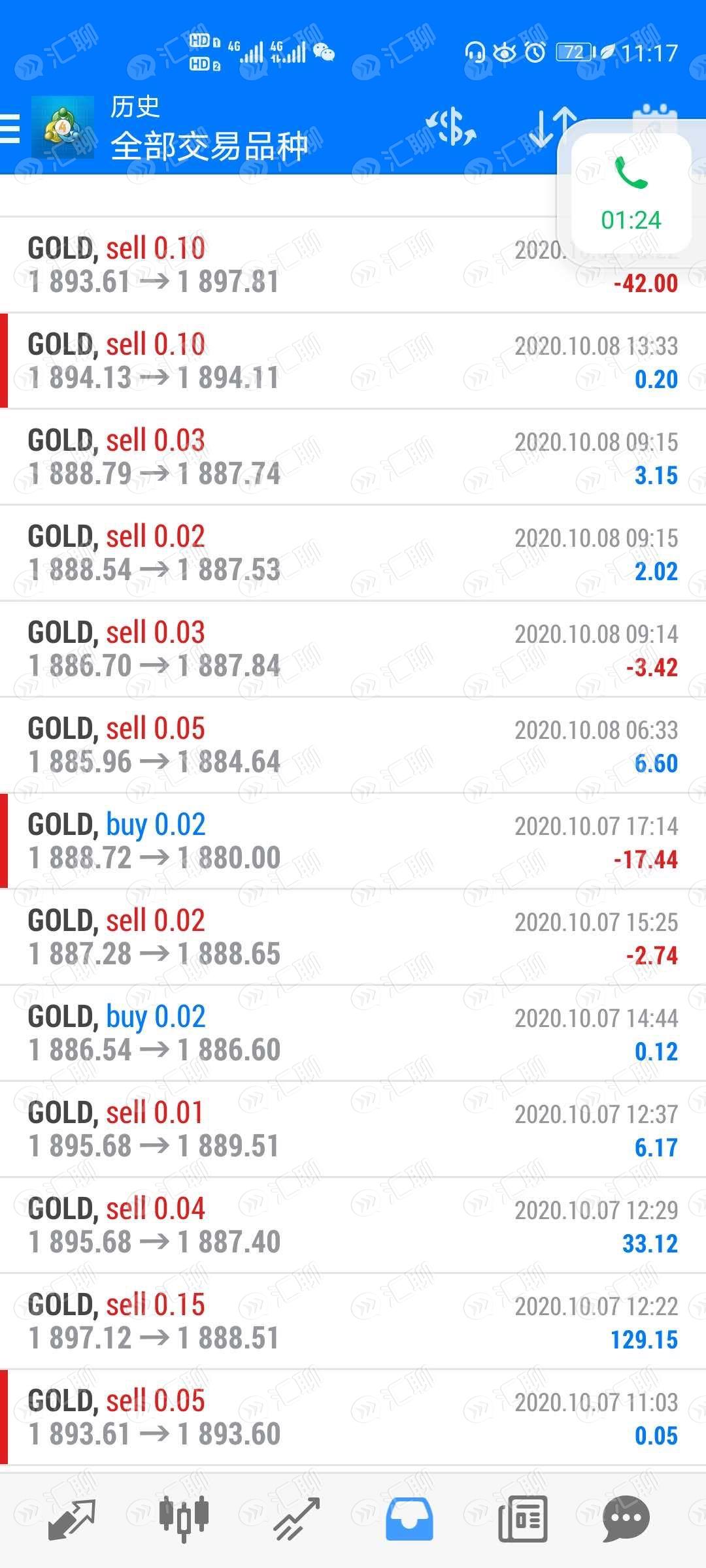Open GOLD sell 0.15 trade with 129.15 profit
The image size is (706, 1568).
(x=353, y=1322)
